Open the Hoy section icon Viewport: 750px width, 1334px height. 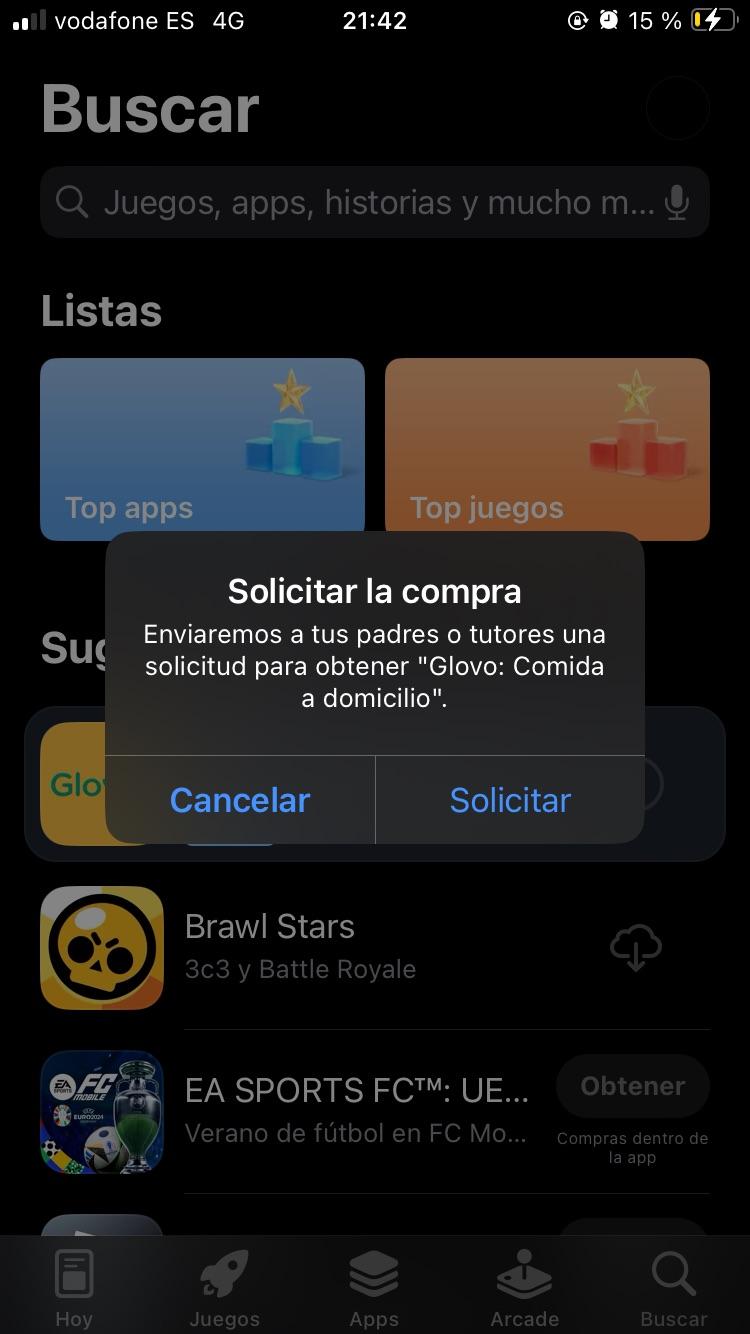[x=74, y=1275]
